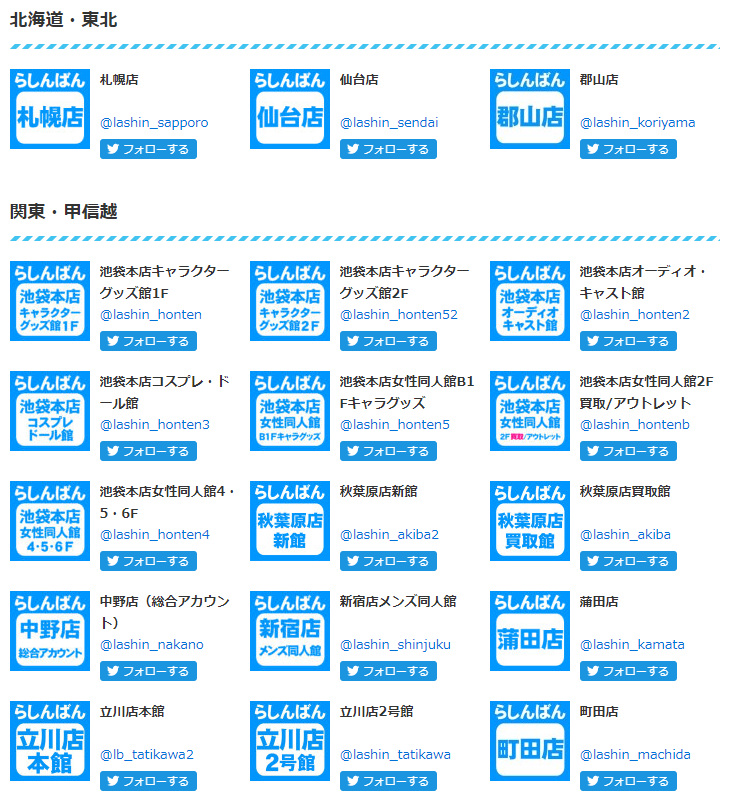Follow the 札幌店 Twitter account
Viewport: 739px width, 801px height.
coord(148,149)
